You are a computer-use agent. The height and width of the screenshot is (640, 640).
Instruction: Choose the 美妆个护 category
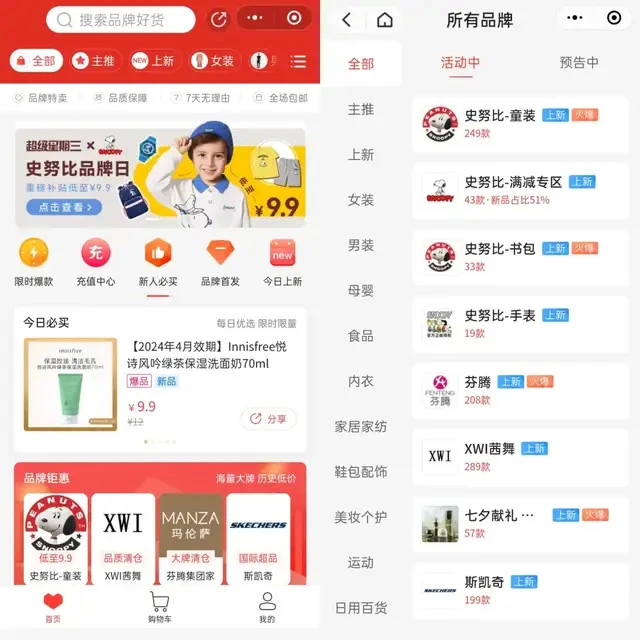[x=360, y=517]
